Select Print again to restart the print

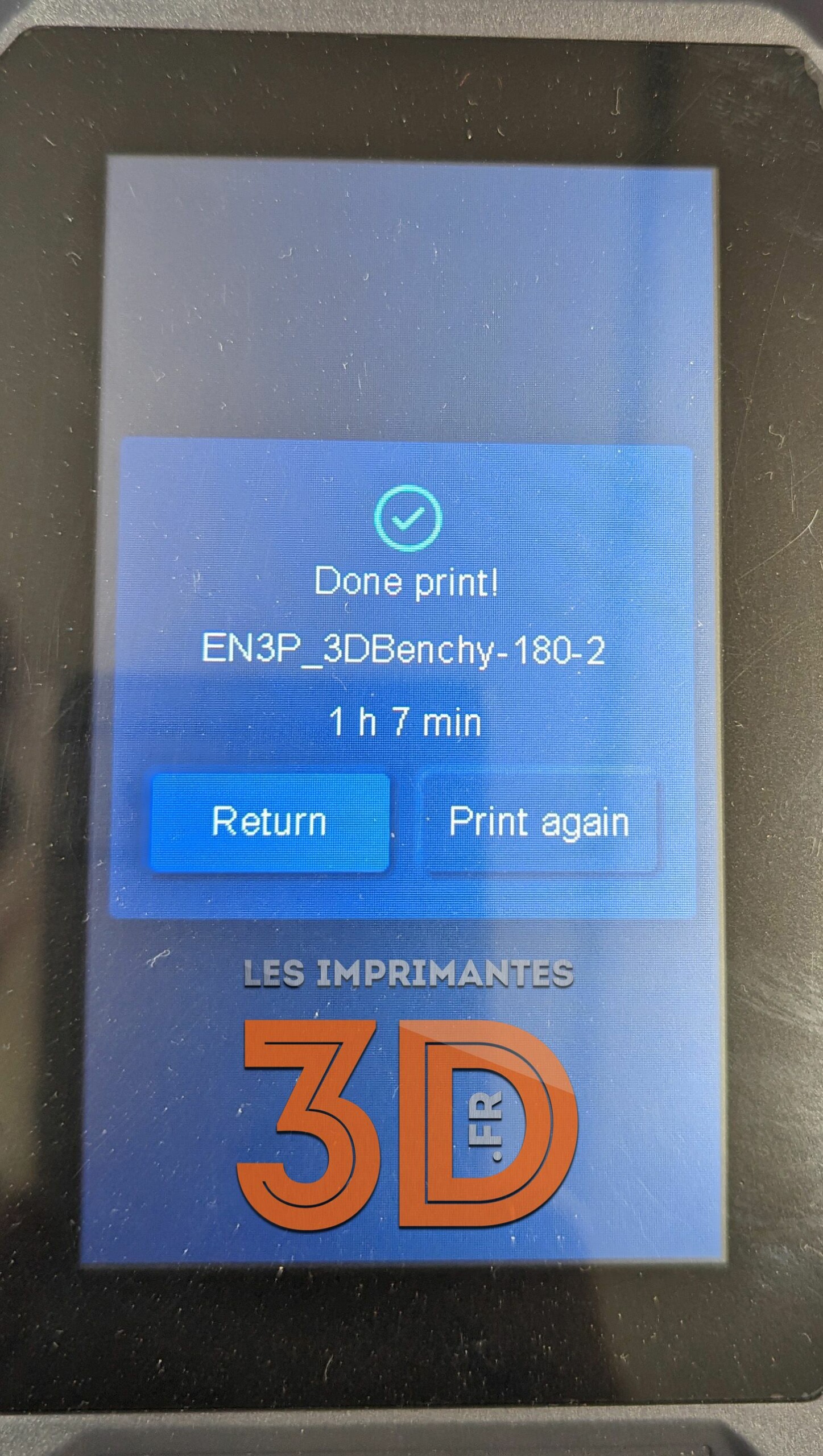539,822
